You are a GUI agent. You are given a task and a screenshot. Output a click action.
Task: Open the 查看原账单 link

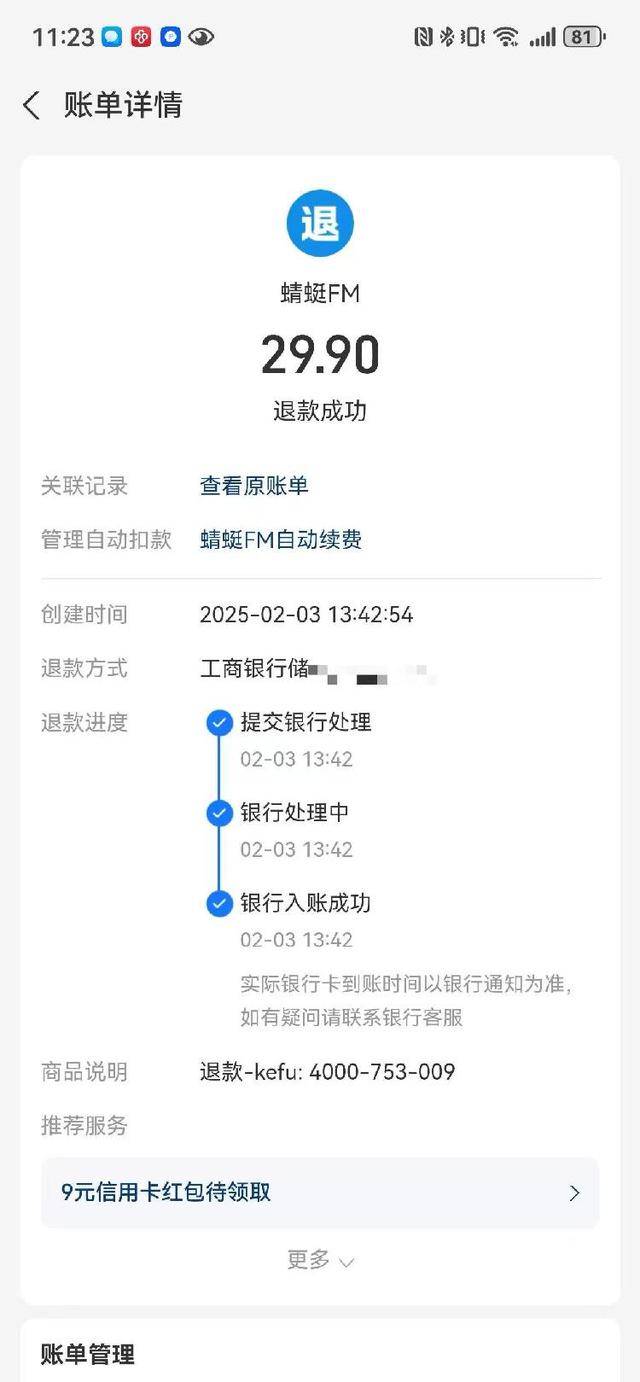tap(254, 486)
